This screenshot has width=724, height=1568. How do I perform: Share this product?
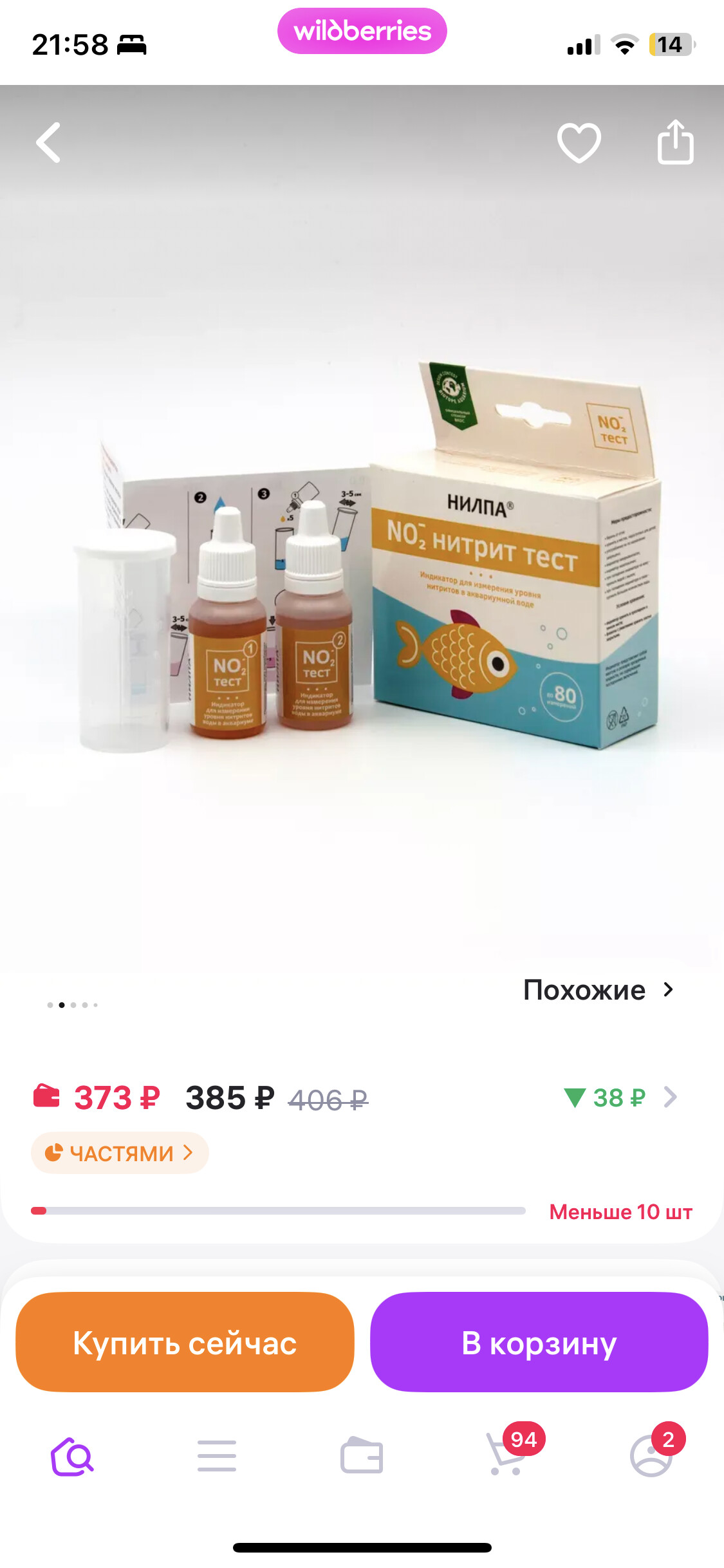click(675, 142)
